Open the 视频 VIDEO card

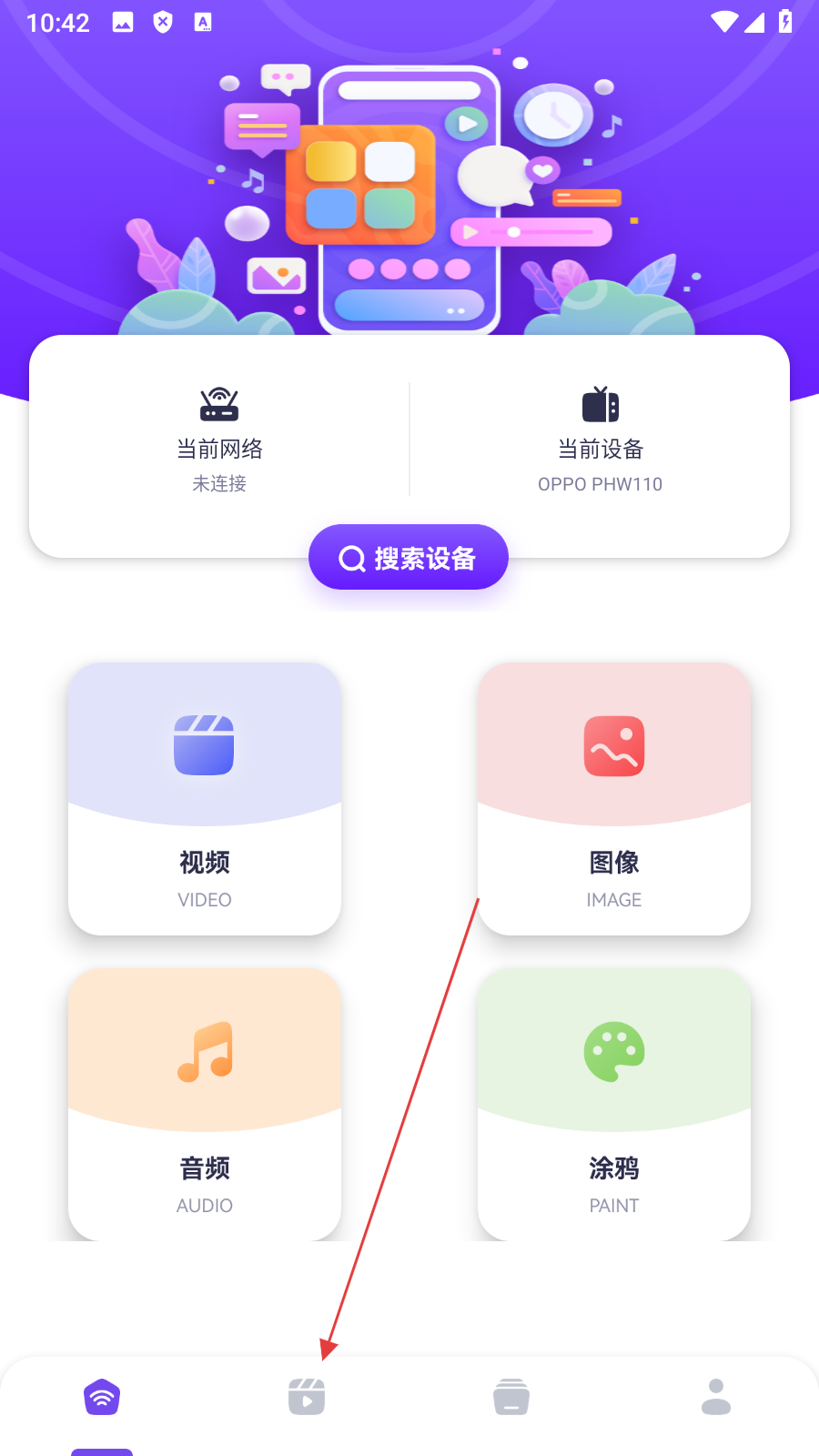click(205, 799)
